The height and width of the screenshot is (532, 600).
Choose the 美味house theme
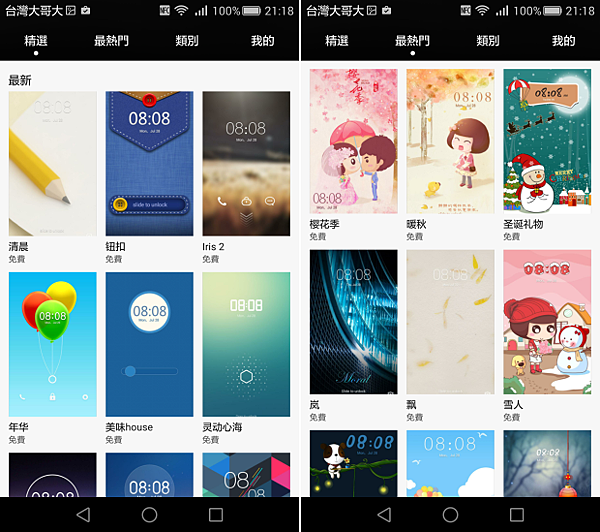149,344
